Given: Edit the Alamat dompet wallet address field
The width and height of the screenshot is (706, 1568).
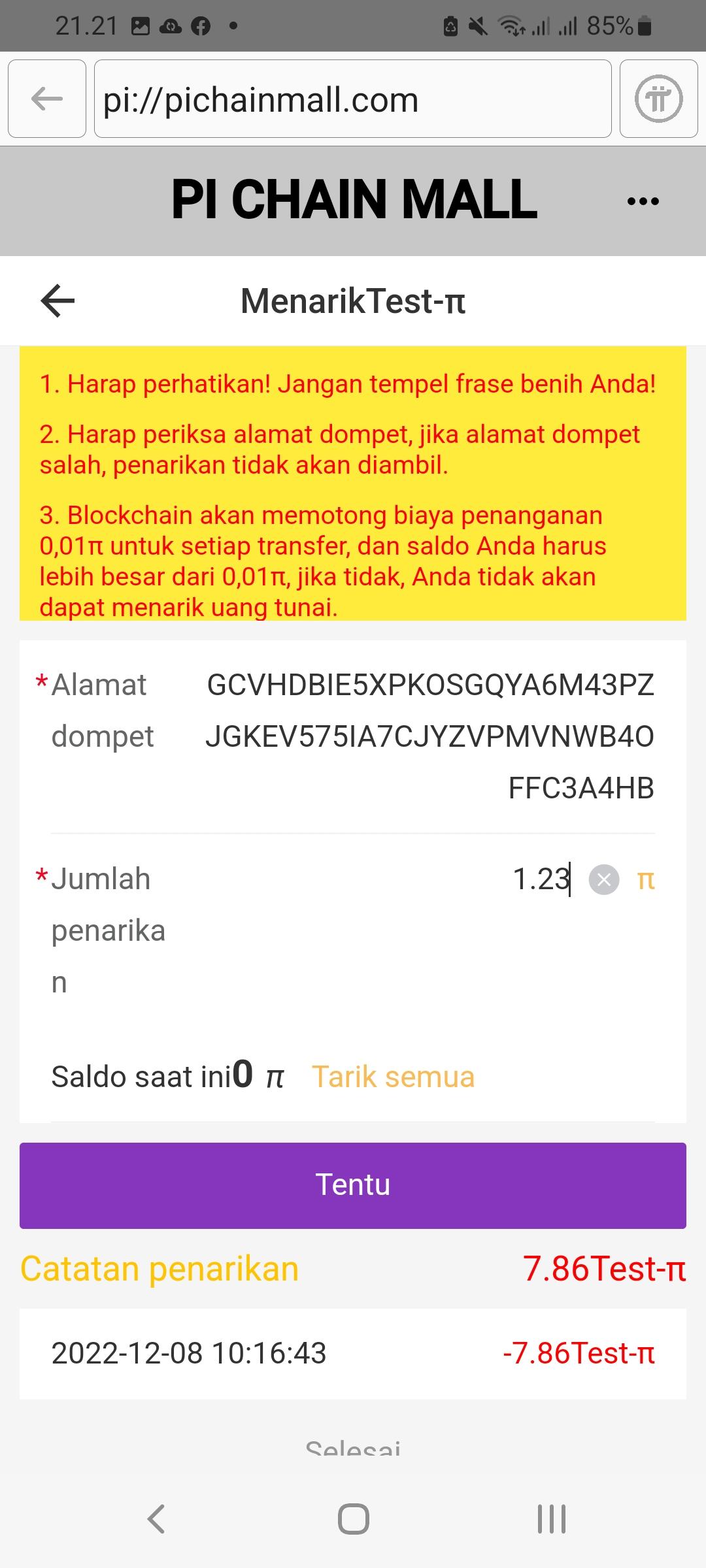Looking at the screenshot, I should click(x=430, y=736).
